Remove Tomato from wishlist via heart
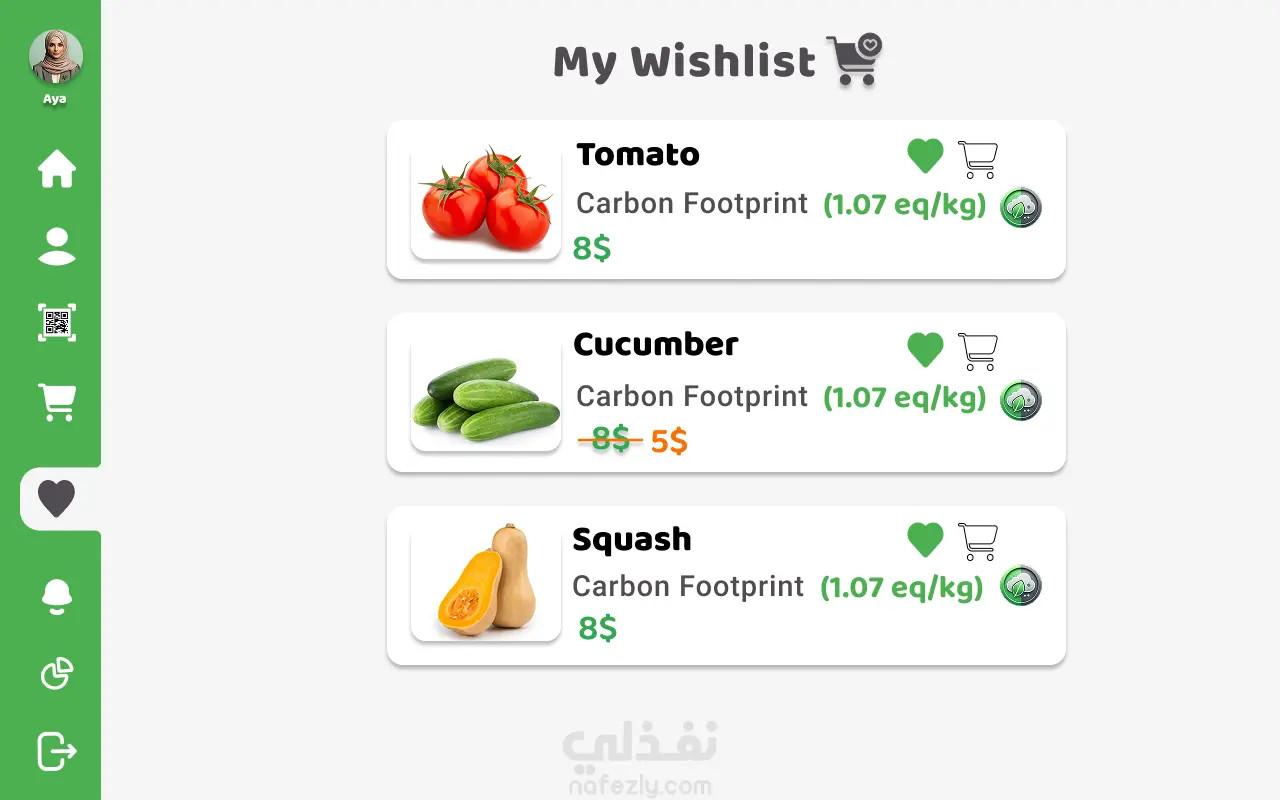Screen dimensions: 1280x800 click(x=925, y=156)
